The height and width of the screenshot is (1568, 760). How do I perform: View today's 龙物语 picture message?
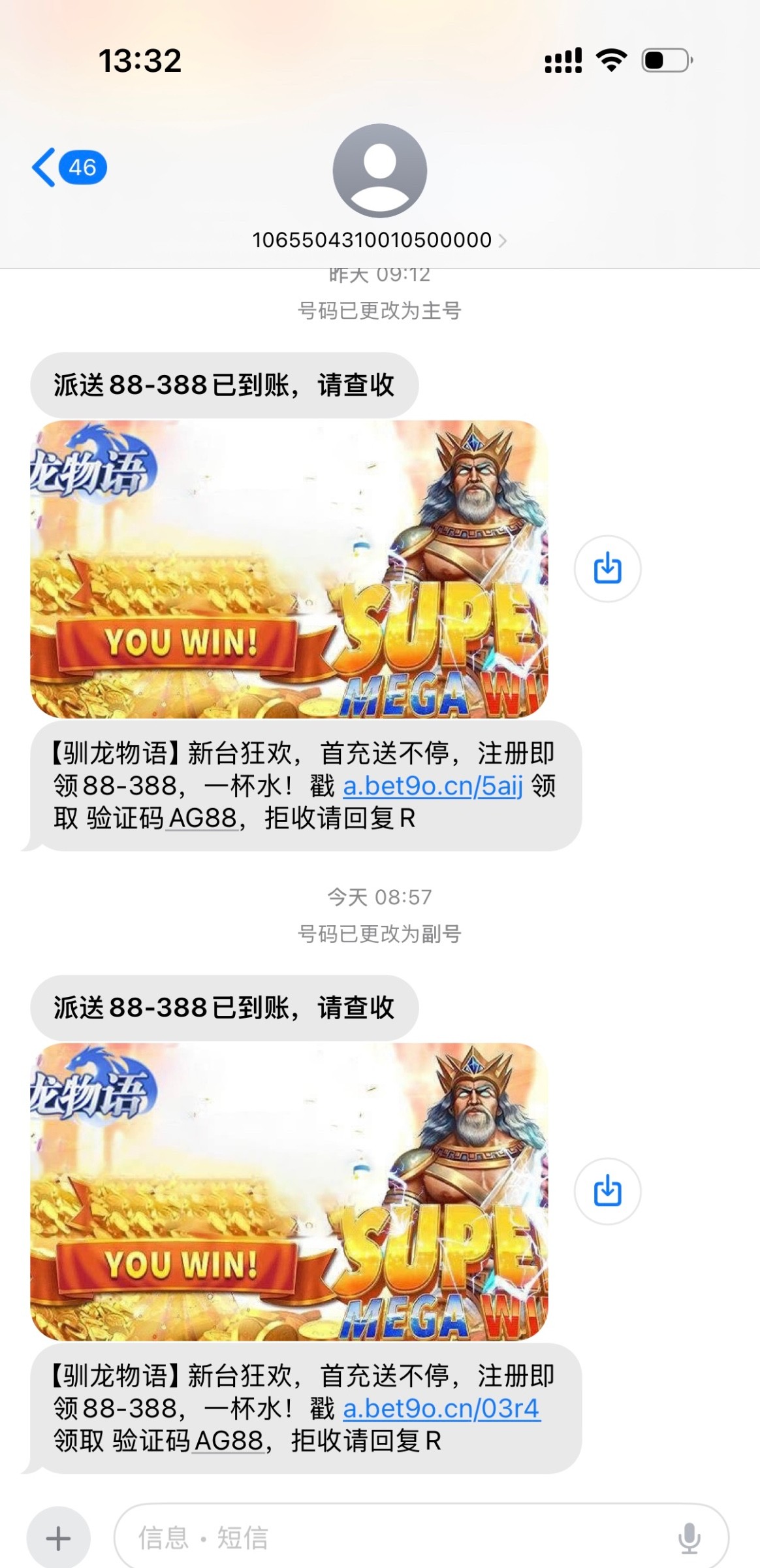click(x=289, y=1192)
